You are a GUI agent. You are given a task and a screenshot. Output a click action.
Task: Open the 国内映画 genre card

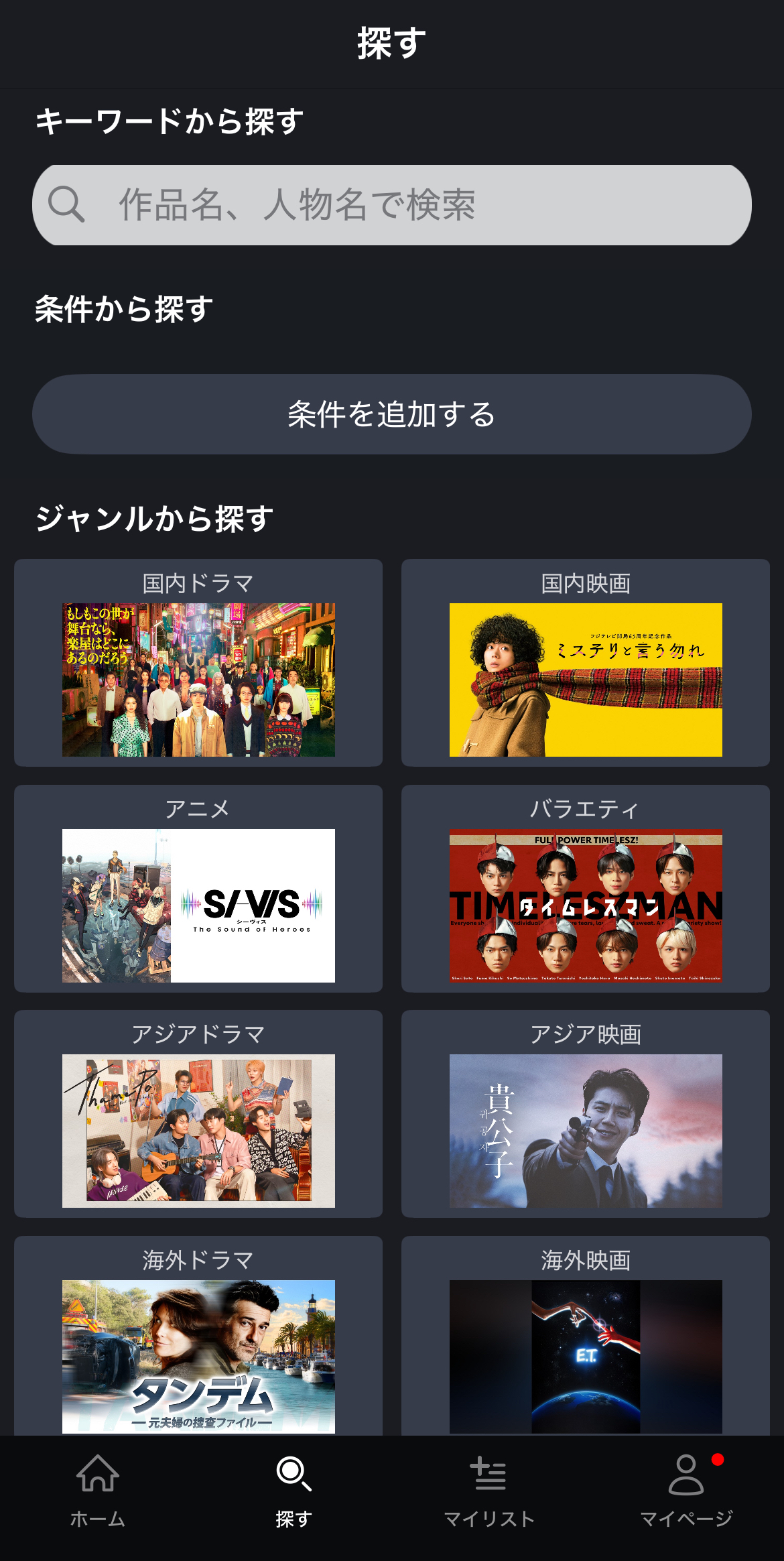click(x=586, y=663)
